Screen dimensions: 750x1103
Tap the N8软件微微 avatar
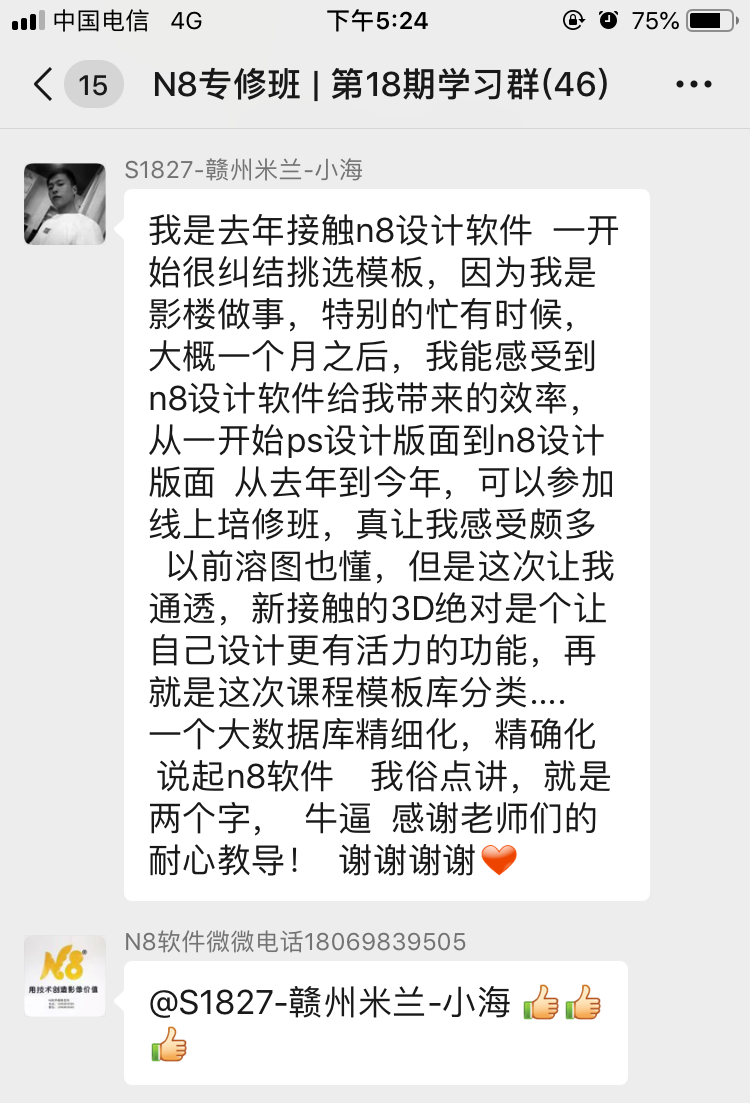tap(65, 976)
